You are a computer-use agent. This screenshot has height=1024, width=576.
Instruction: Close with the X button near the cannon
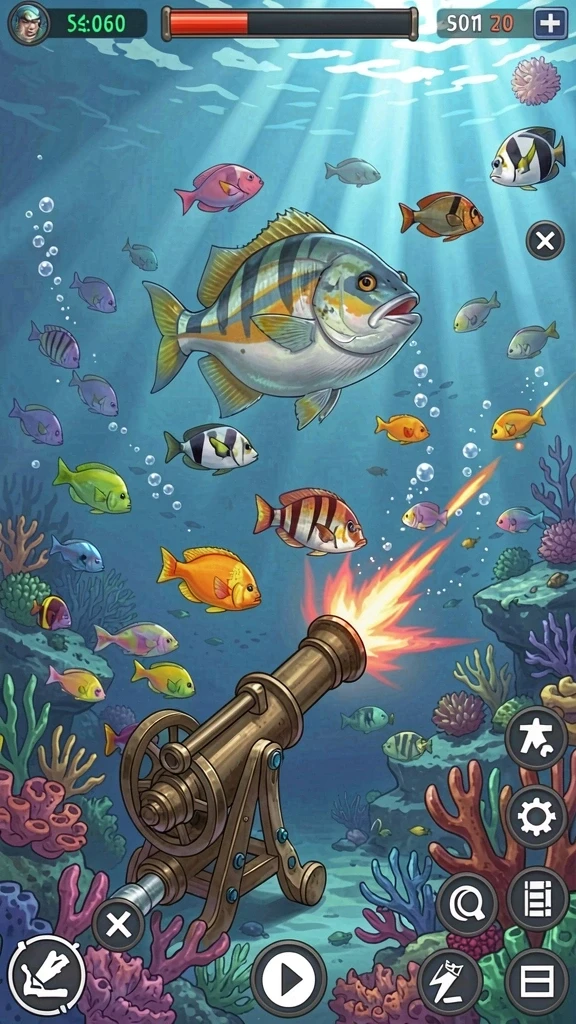click(x=118, y=925)
